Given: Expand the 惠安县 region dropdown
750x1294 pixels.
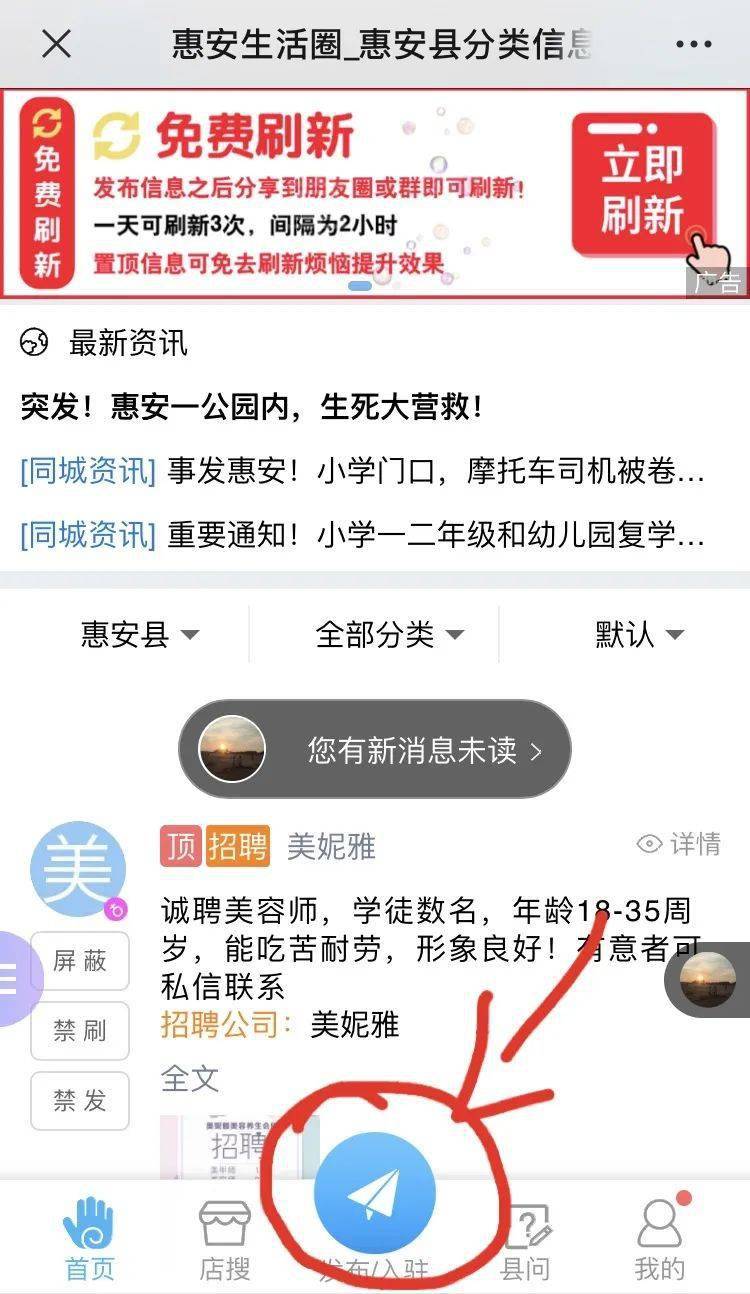Looking at the screenshot, I should [x=140, y=634].
